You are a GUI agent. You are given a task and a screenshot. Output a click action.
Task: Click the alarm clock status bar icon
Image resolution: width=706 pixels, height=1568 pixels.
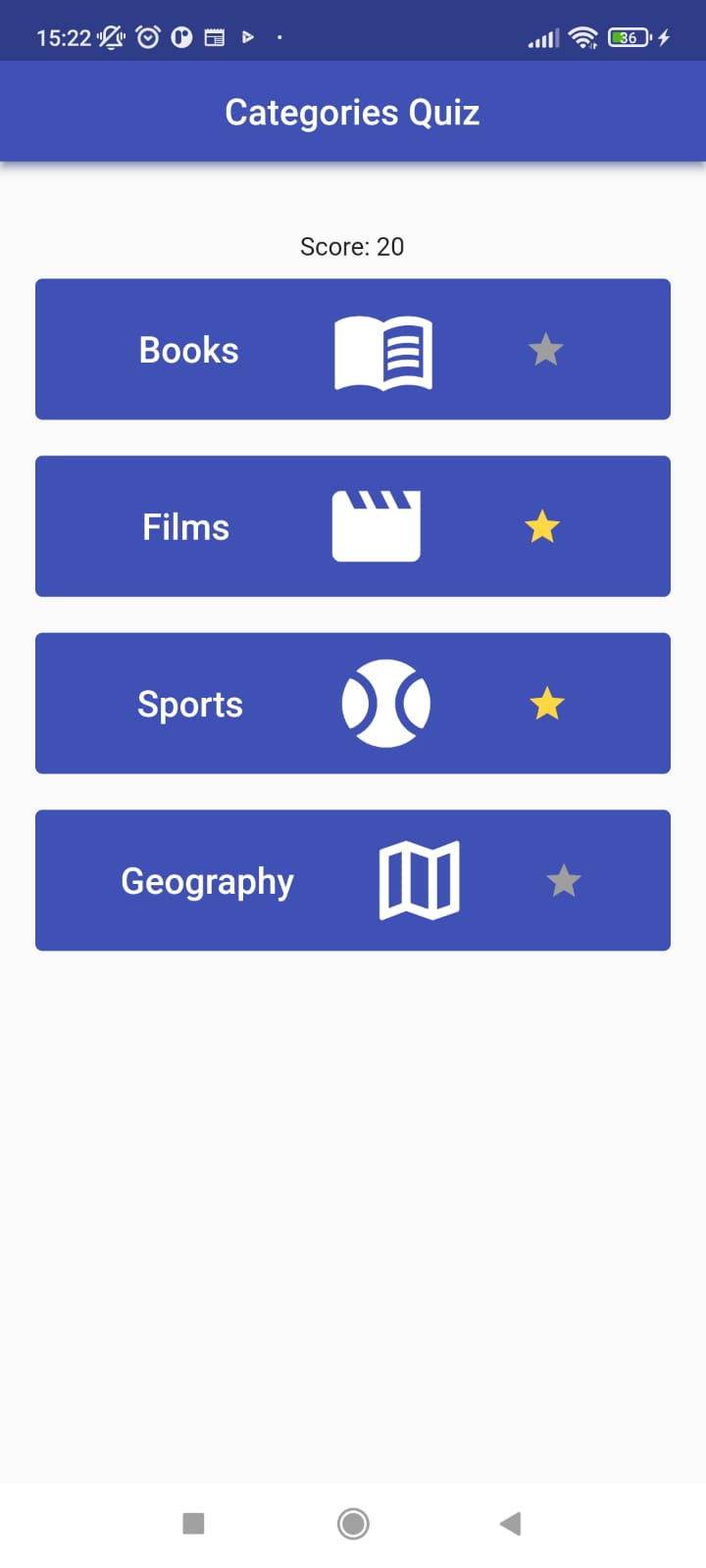click(147, 36)
